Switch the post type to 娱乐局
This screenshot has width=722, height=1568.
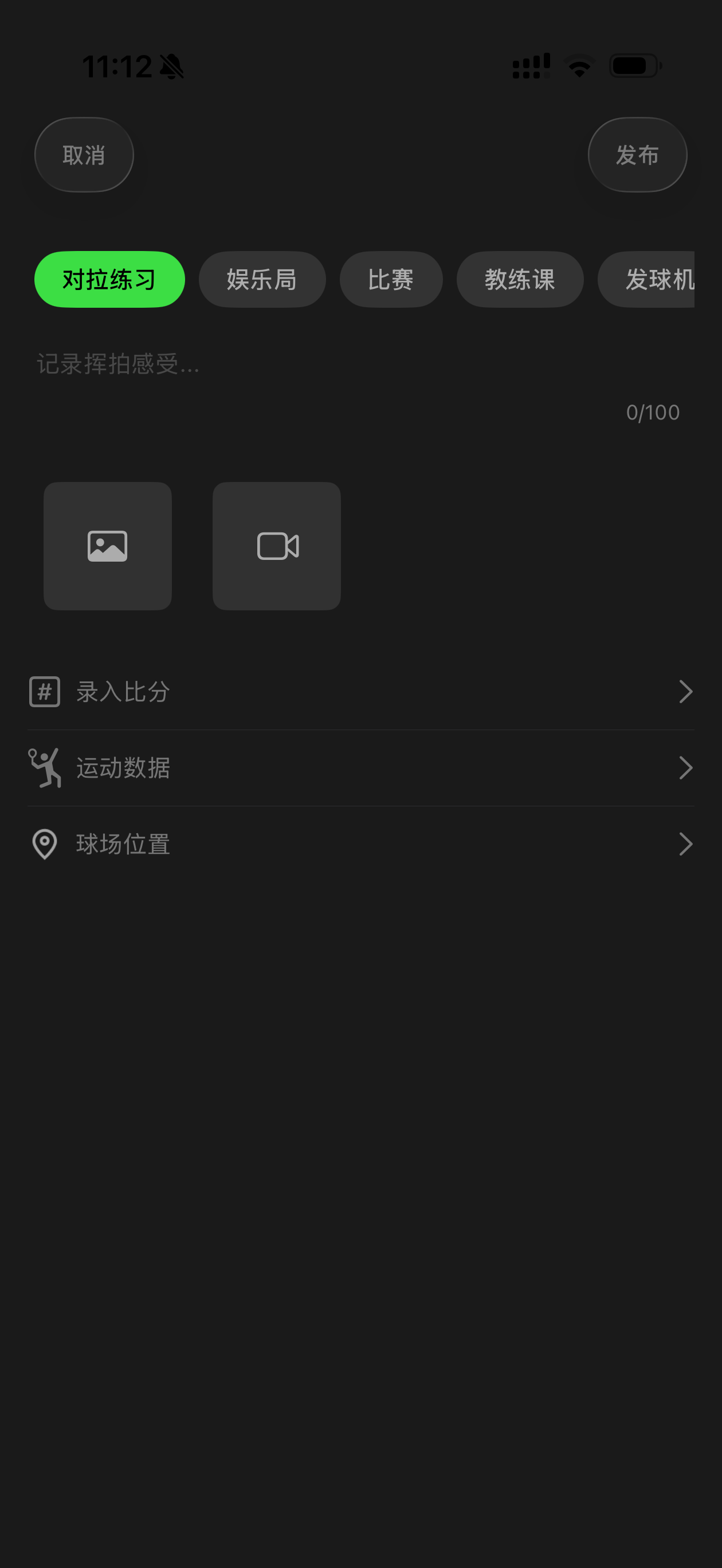pyautogui.click(x=262, y=280)
